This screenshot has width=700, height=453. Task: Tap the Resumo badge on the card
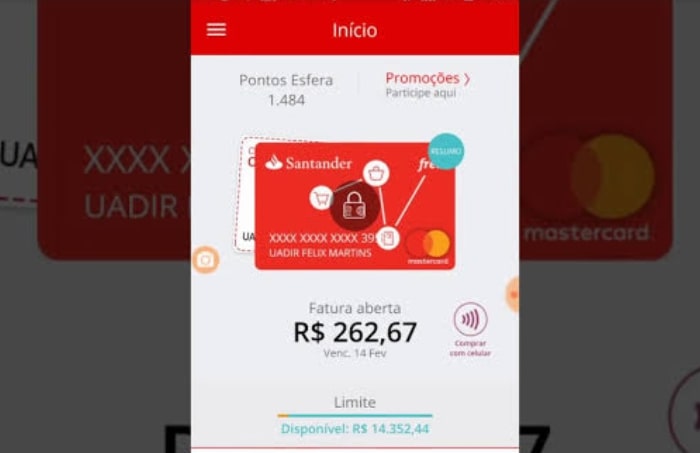pos(446,151)
